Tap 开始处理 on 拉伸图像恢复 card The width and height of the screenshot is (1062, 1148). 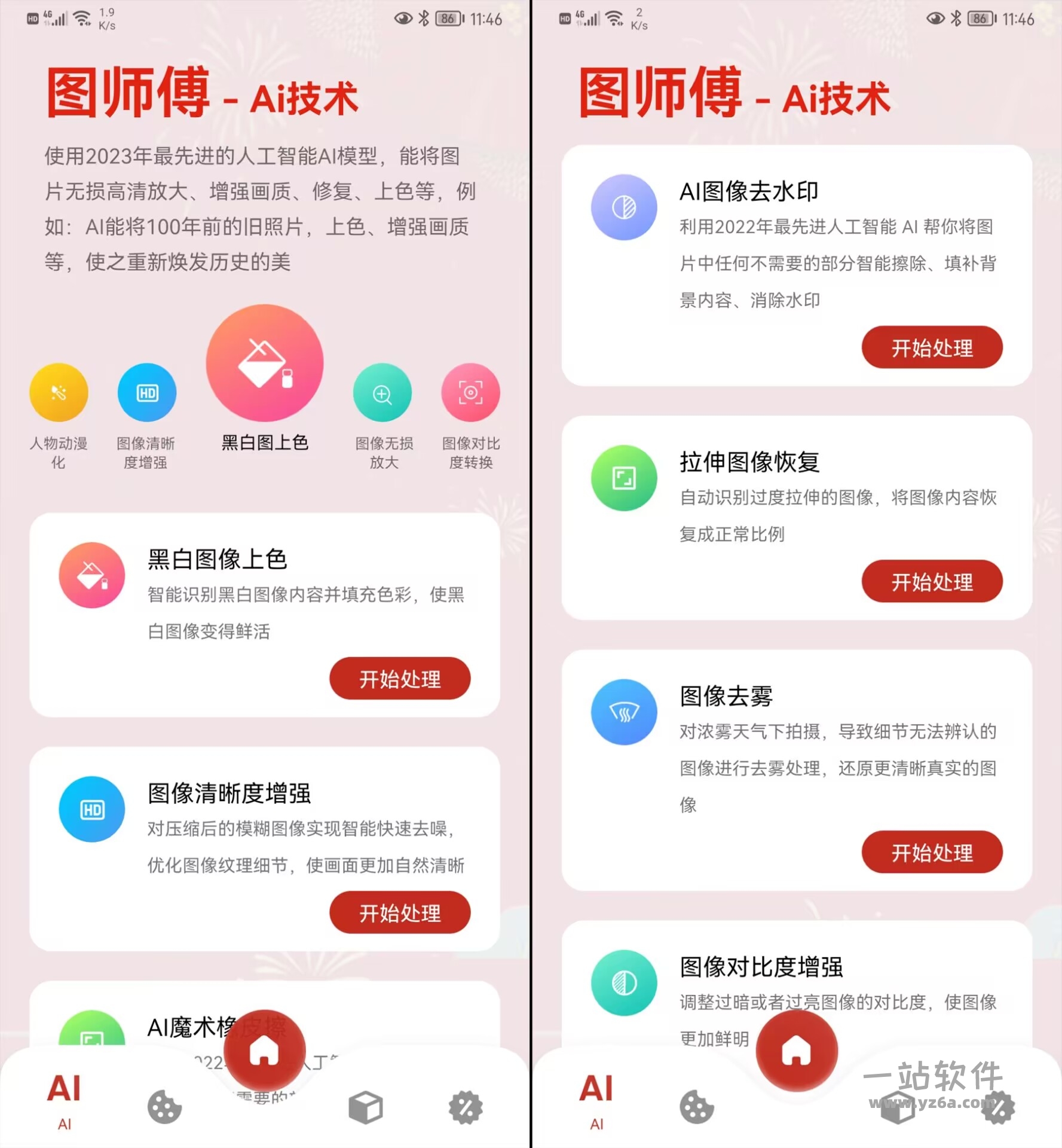click(932, 581)
